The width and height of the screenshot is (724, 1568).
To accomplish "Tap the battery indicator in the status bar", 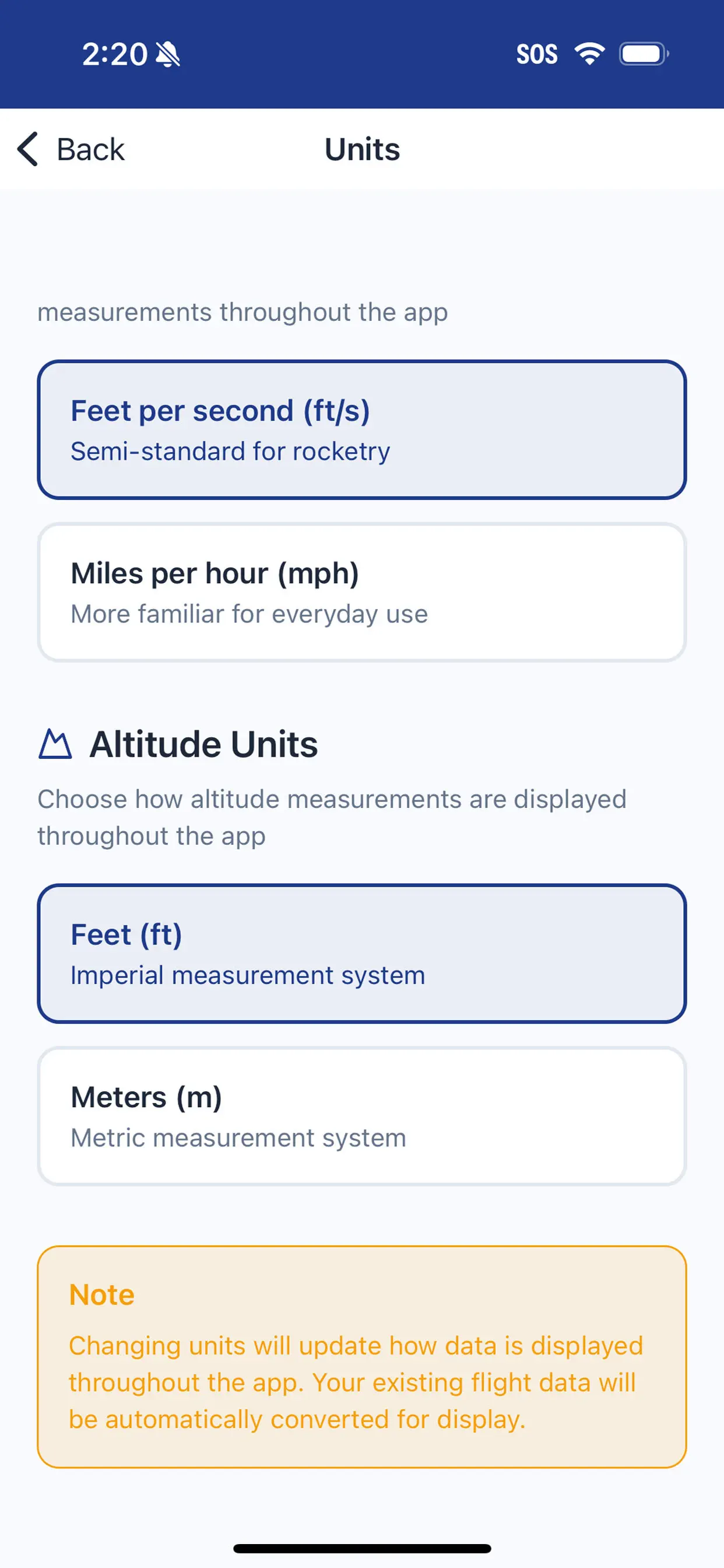I will click(x=642, y=54).
